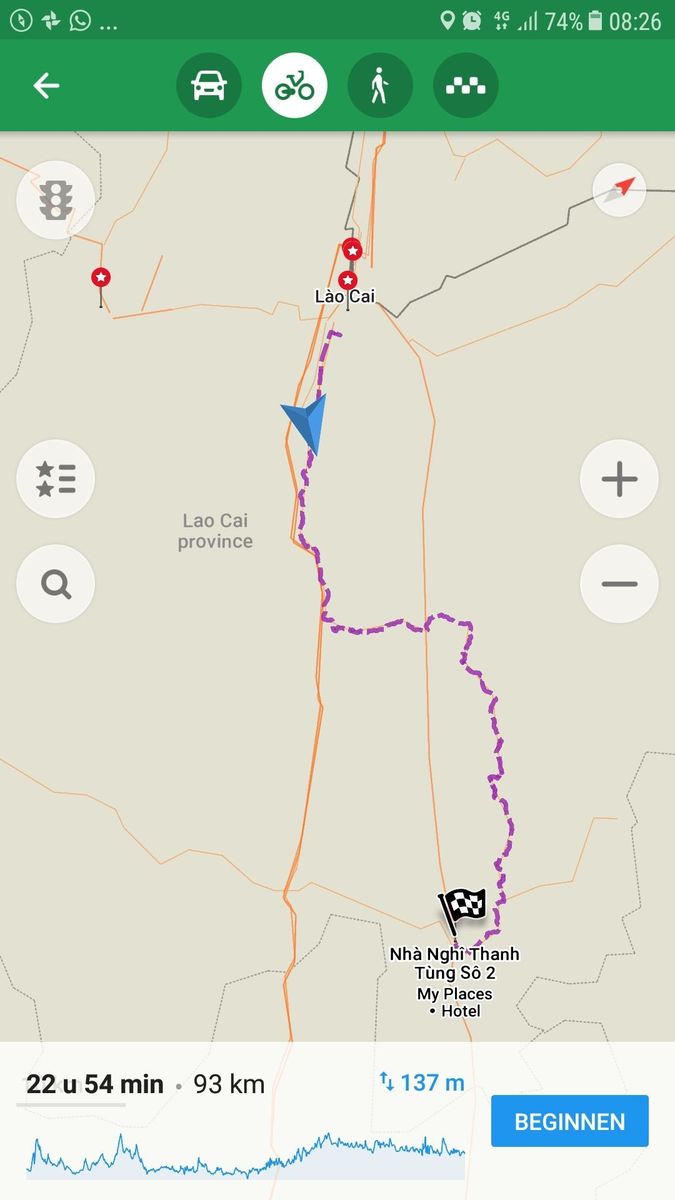Zoom in on the map

point(619,479)
